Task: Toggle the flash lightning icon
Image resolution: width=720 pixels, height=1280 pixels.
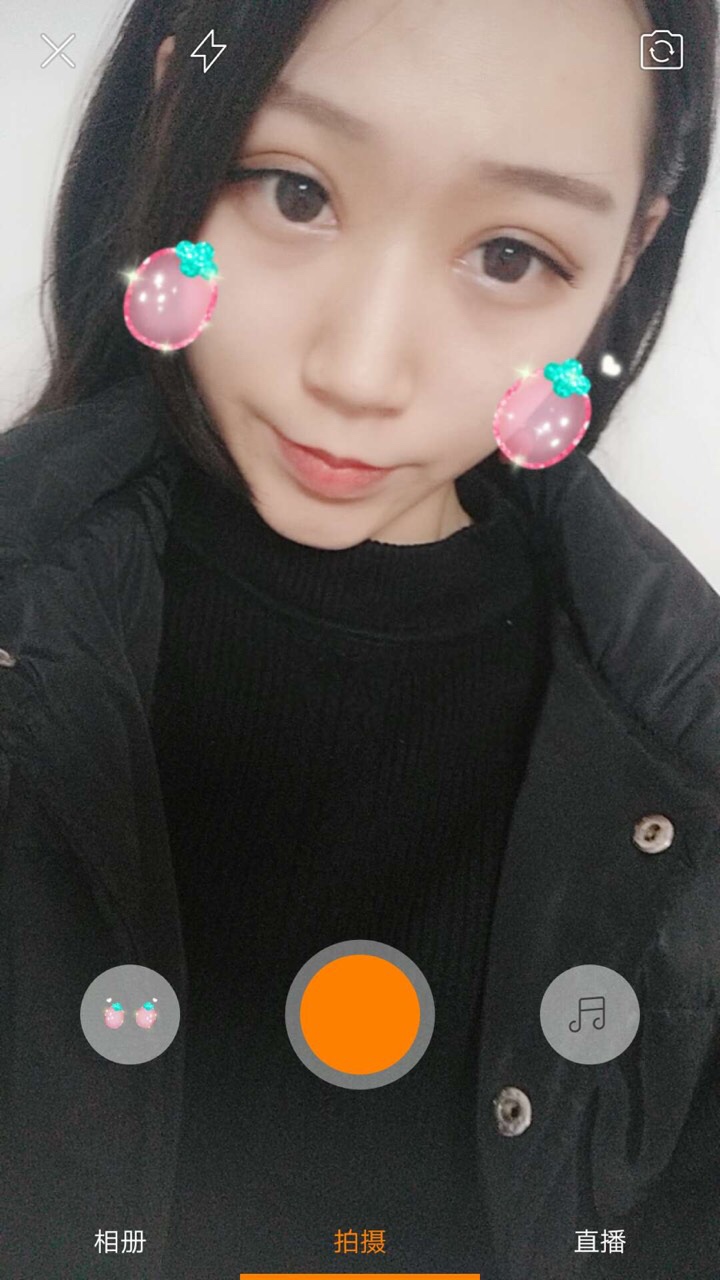Action: [x=208, y=51]
